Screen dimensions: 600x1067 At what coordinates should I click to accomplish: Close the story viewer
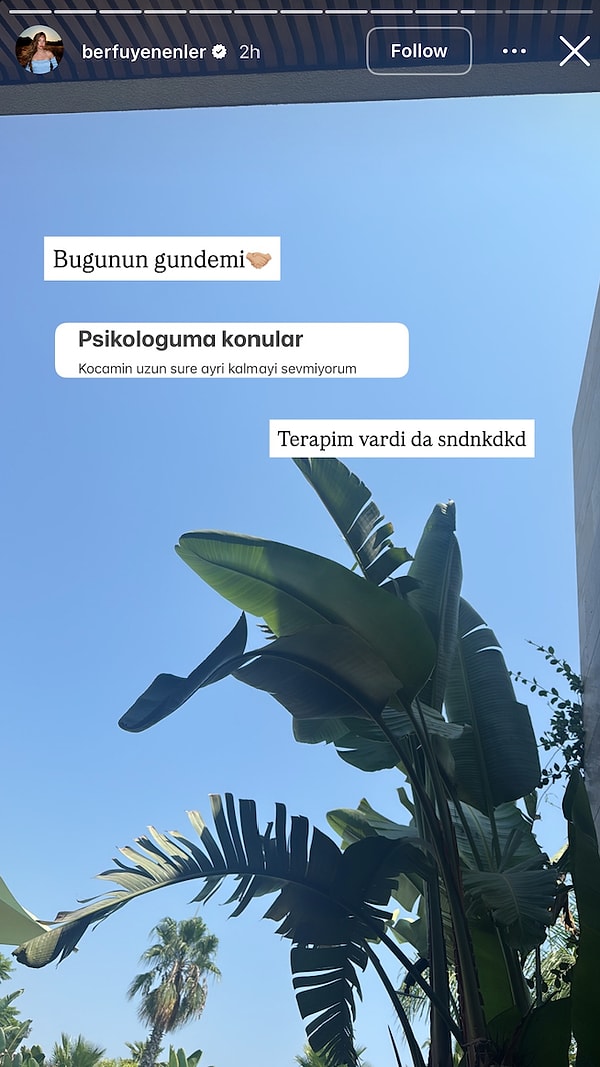tap(574, 51)
